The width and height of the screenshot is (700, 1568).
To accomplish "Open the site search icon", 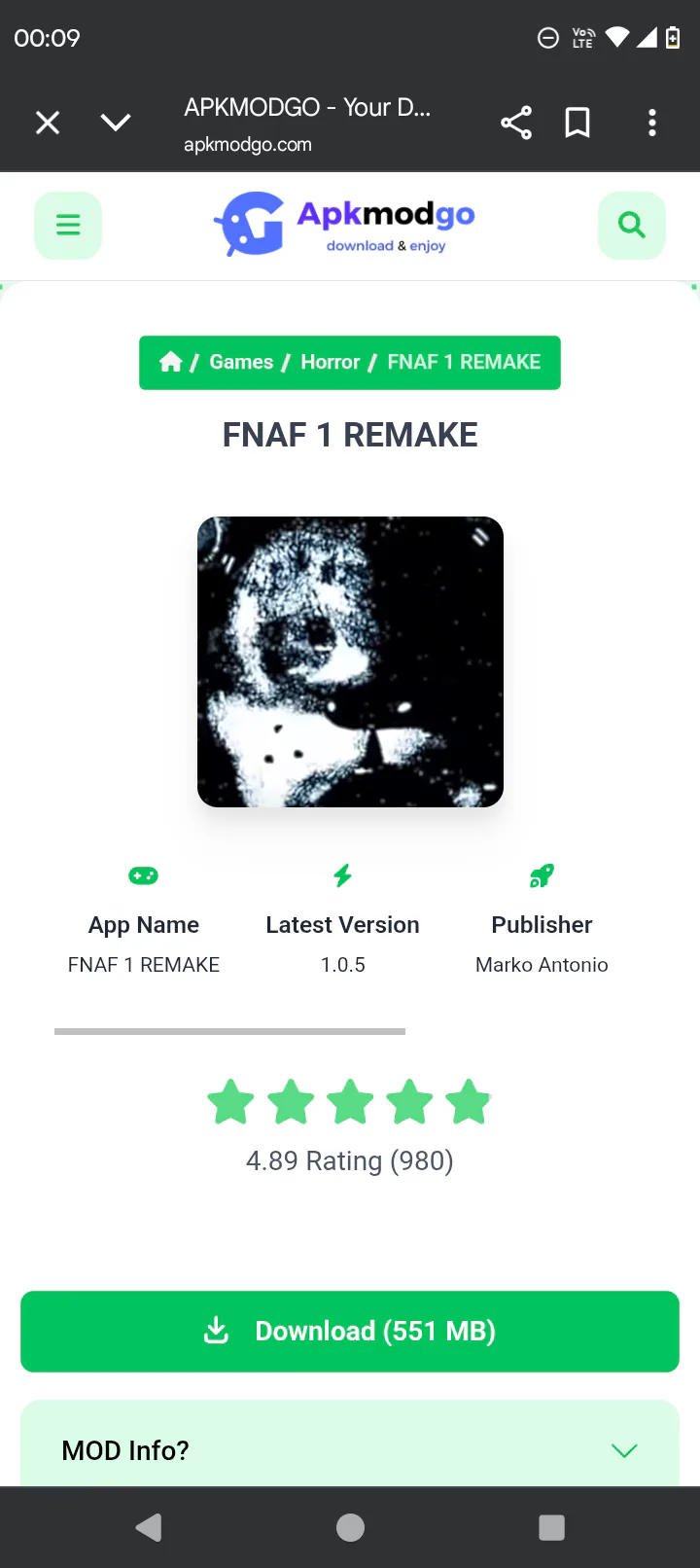I will click(x=632, y=226).
